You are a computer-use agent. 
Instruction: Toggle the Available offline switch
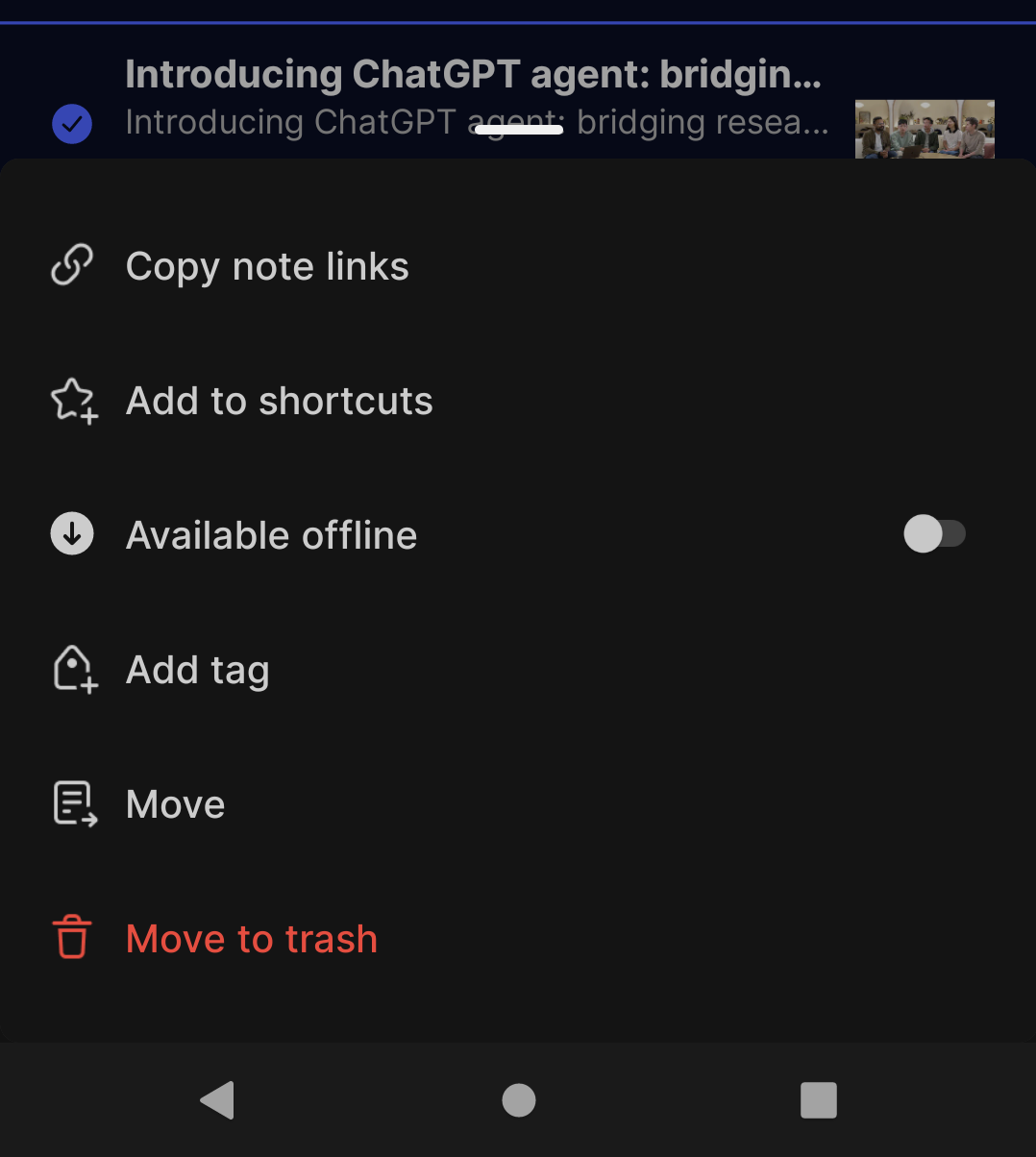click(934, 534)
